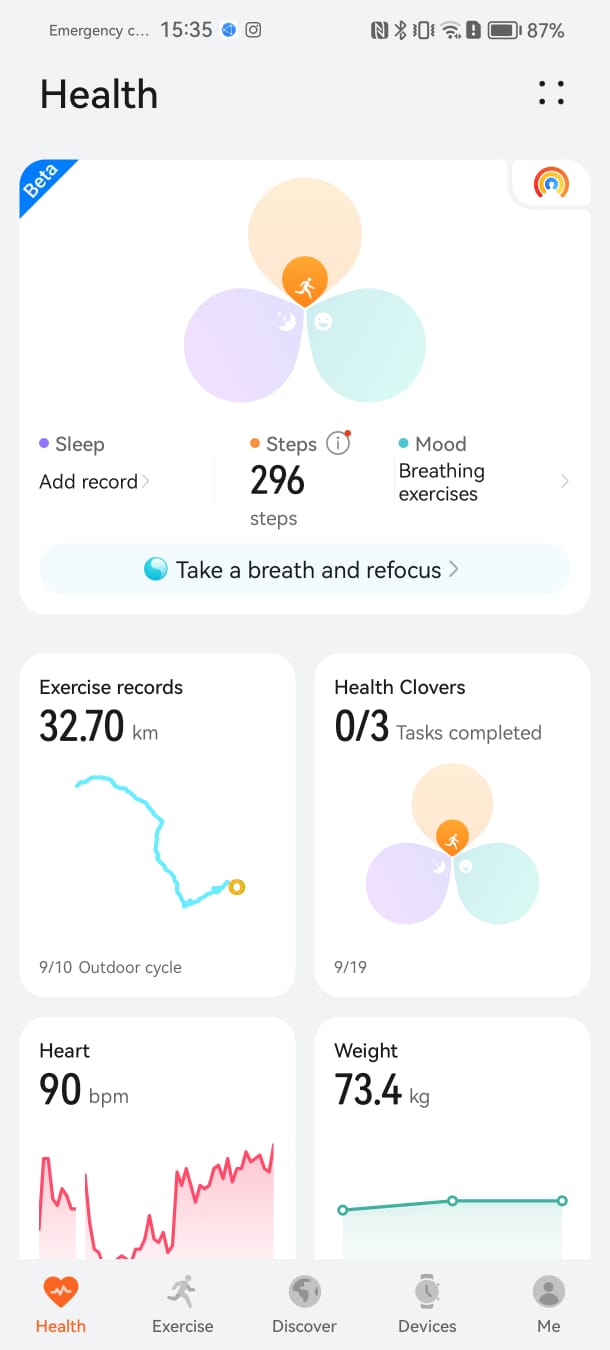
Task: Open the four-dot more options menu
Action: pos(551,93)
